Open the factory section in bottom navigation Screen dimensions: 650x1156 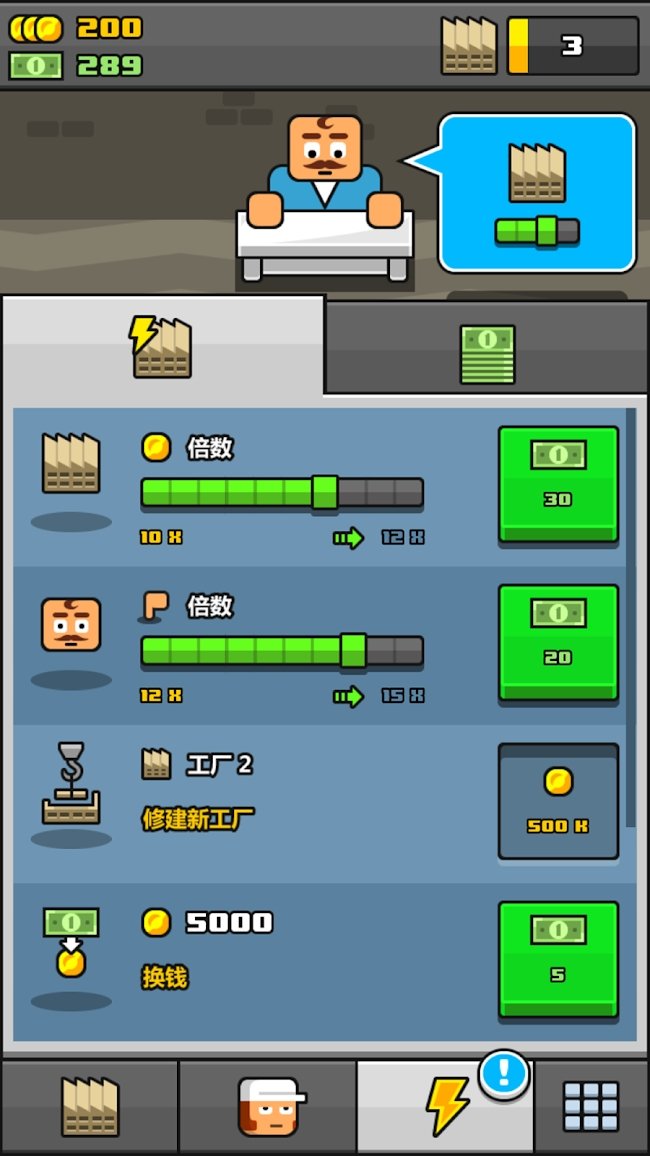pyautogui.click(x=90, y=1107)
